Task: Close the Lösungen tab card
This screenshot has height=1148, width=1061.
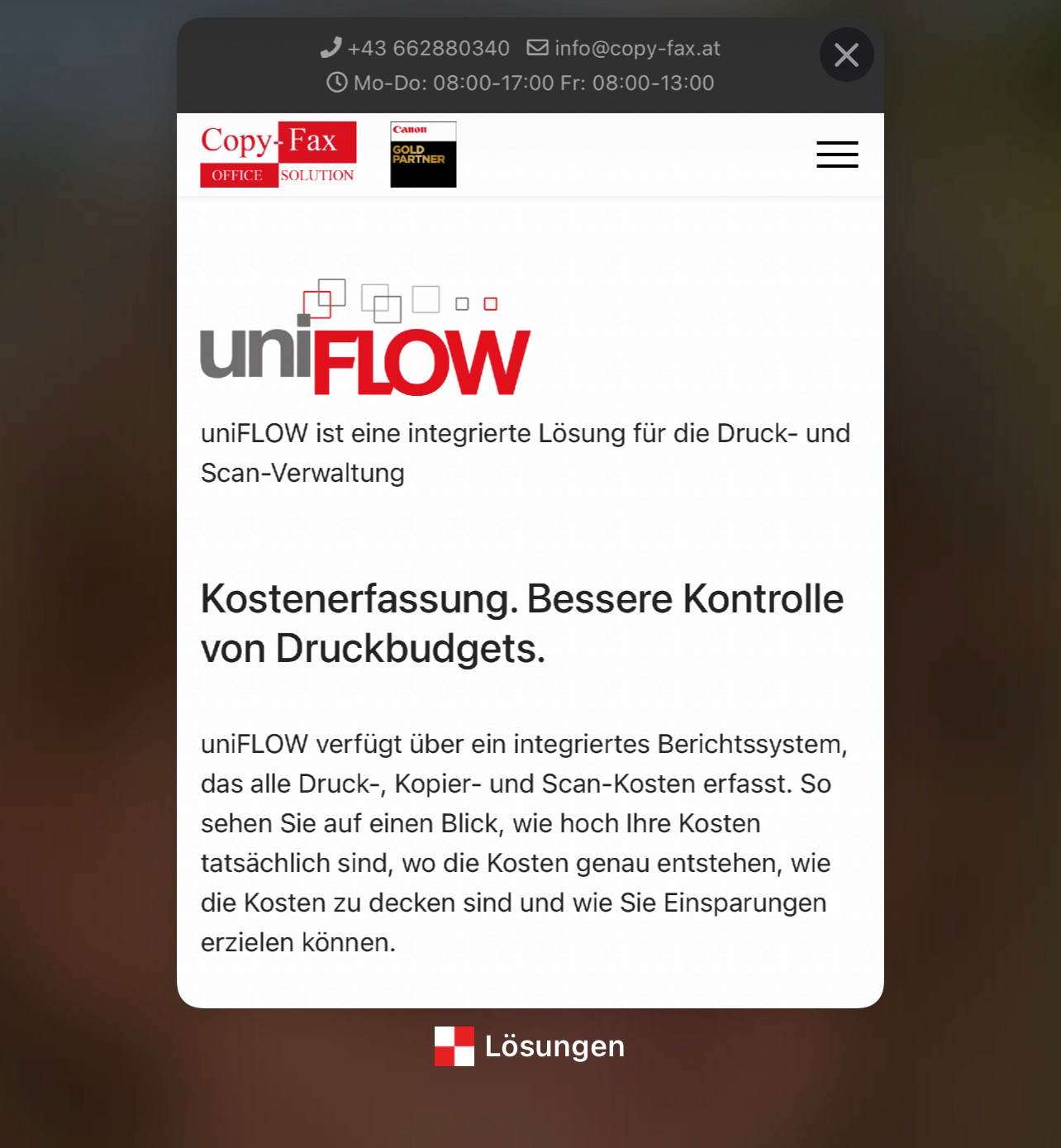Action: 846,55
